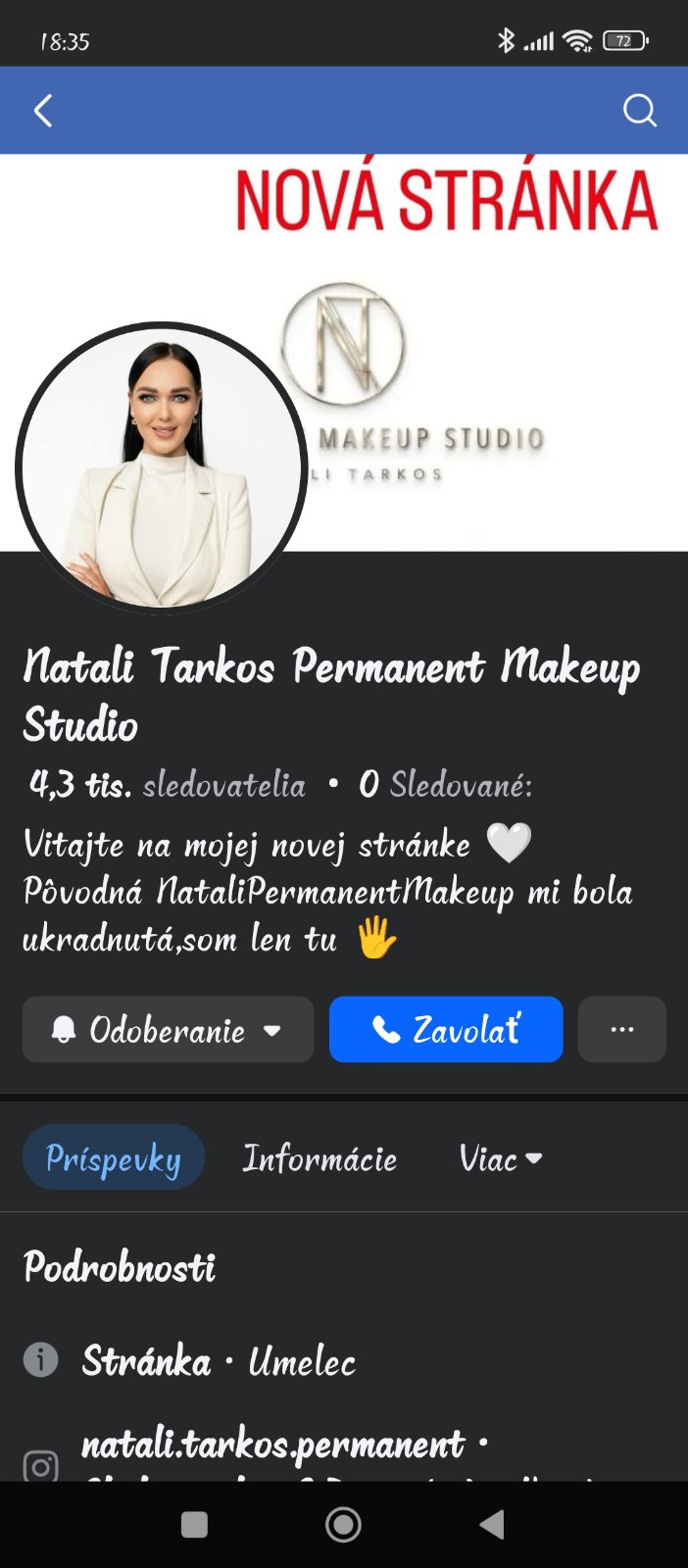Call the studio with Zavolať button
This screenshot has height=1568, width=688.
click(446, 1030)
